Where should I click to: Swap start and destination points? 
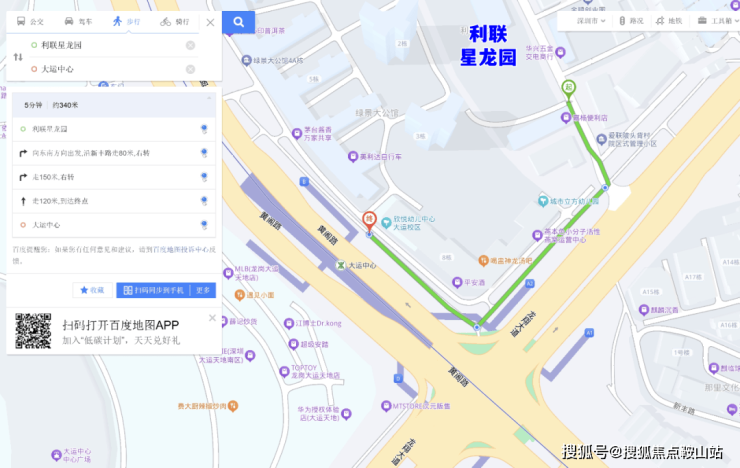(x=17, y=57)
